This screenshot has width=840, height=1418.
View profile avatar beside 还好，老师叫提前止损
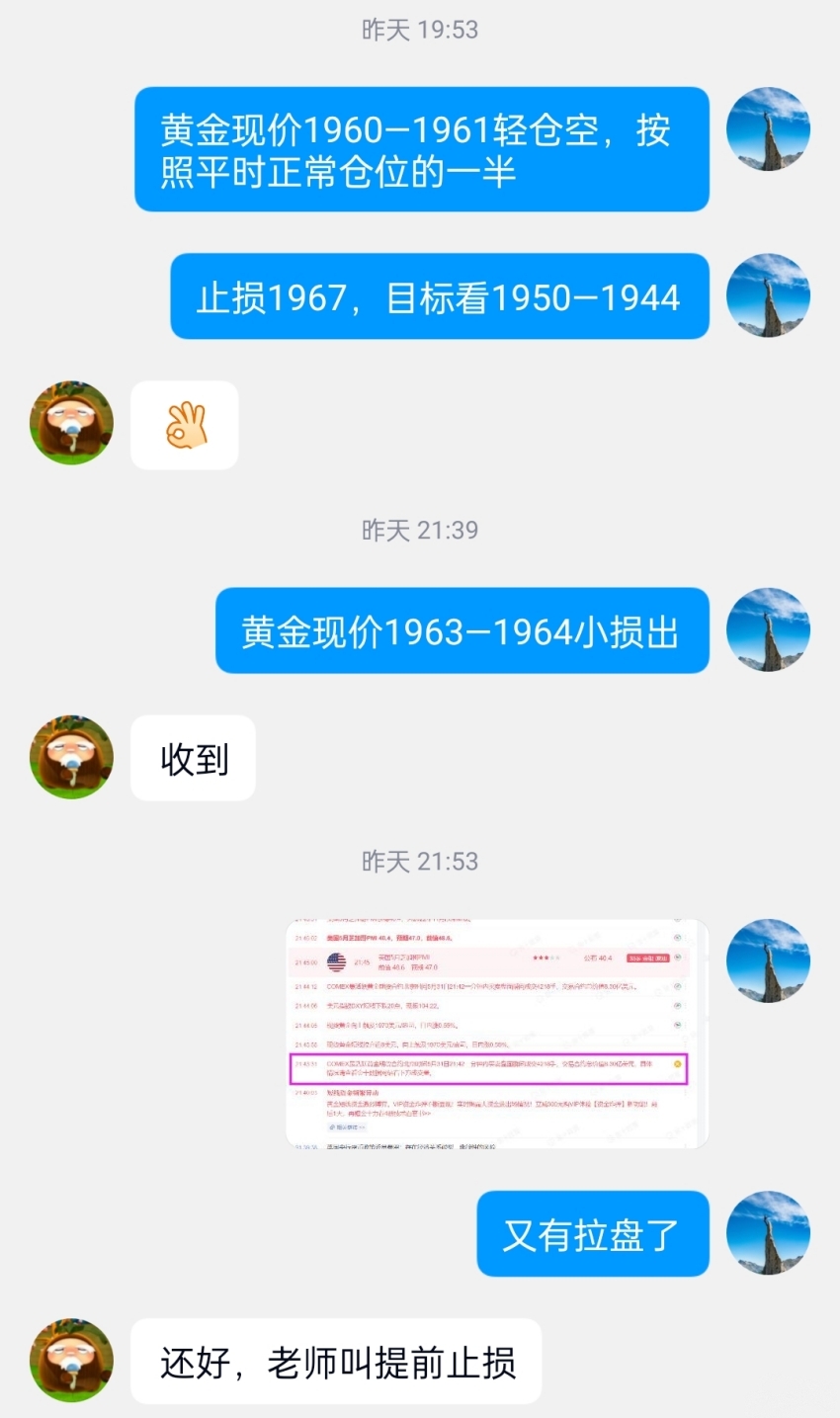tap(71, 1360)
